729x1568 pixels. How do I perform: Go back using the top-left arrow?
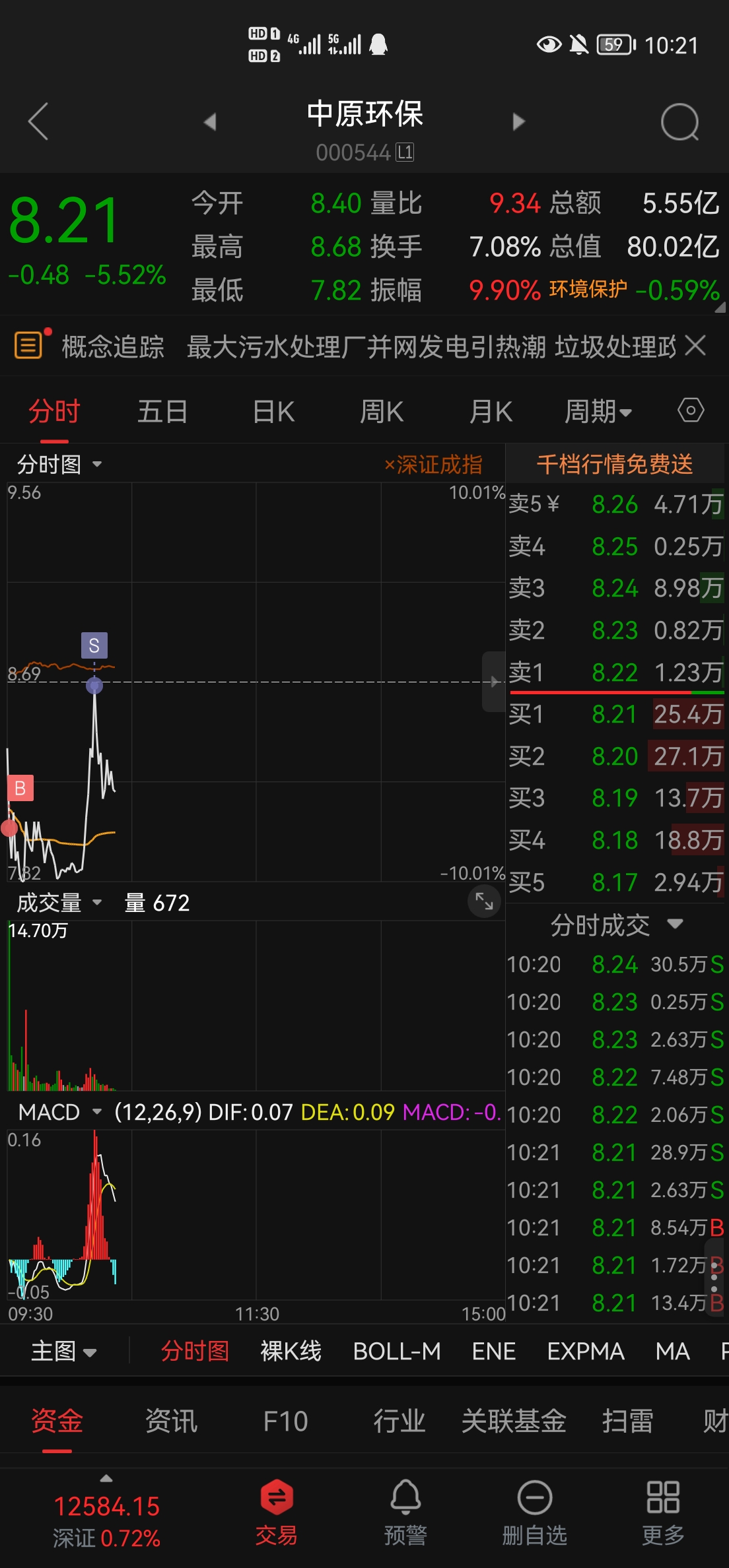tap(38, 121)
